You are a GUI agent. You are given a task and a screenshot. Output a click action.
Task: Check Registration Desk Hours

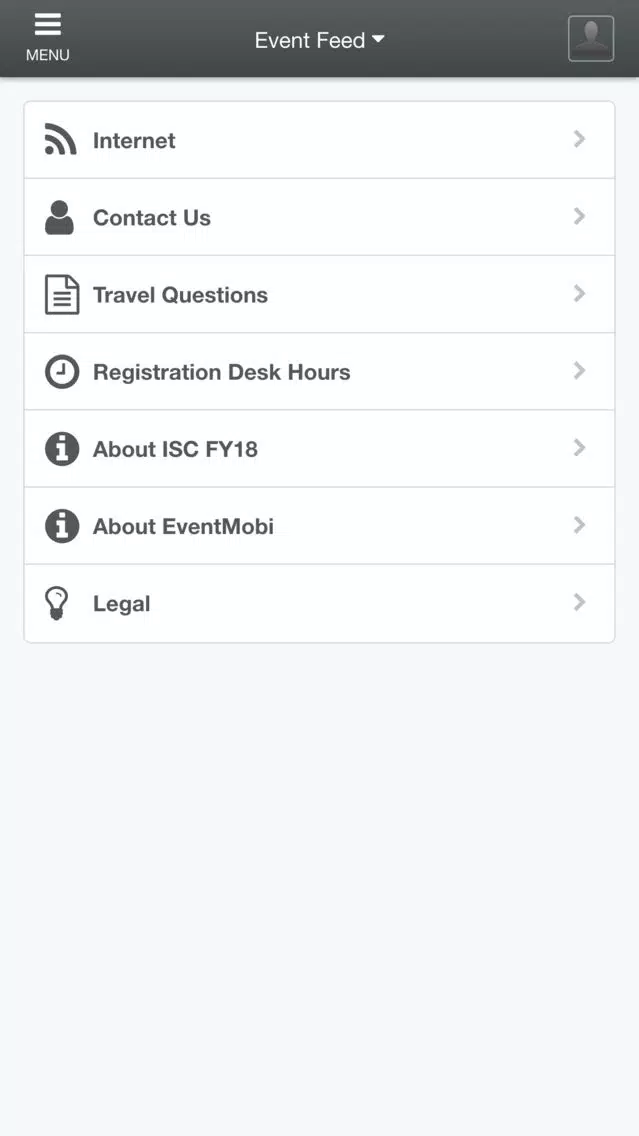[320, 372]
